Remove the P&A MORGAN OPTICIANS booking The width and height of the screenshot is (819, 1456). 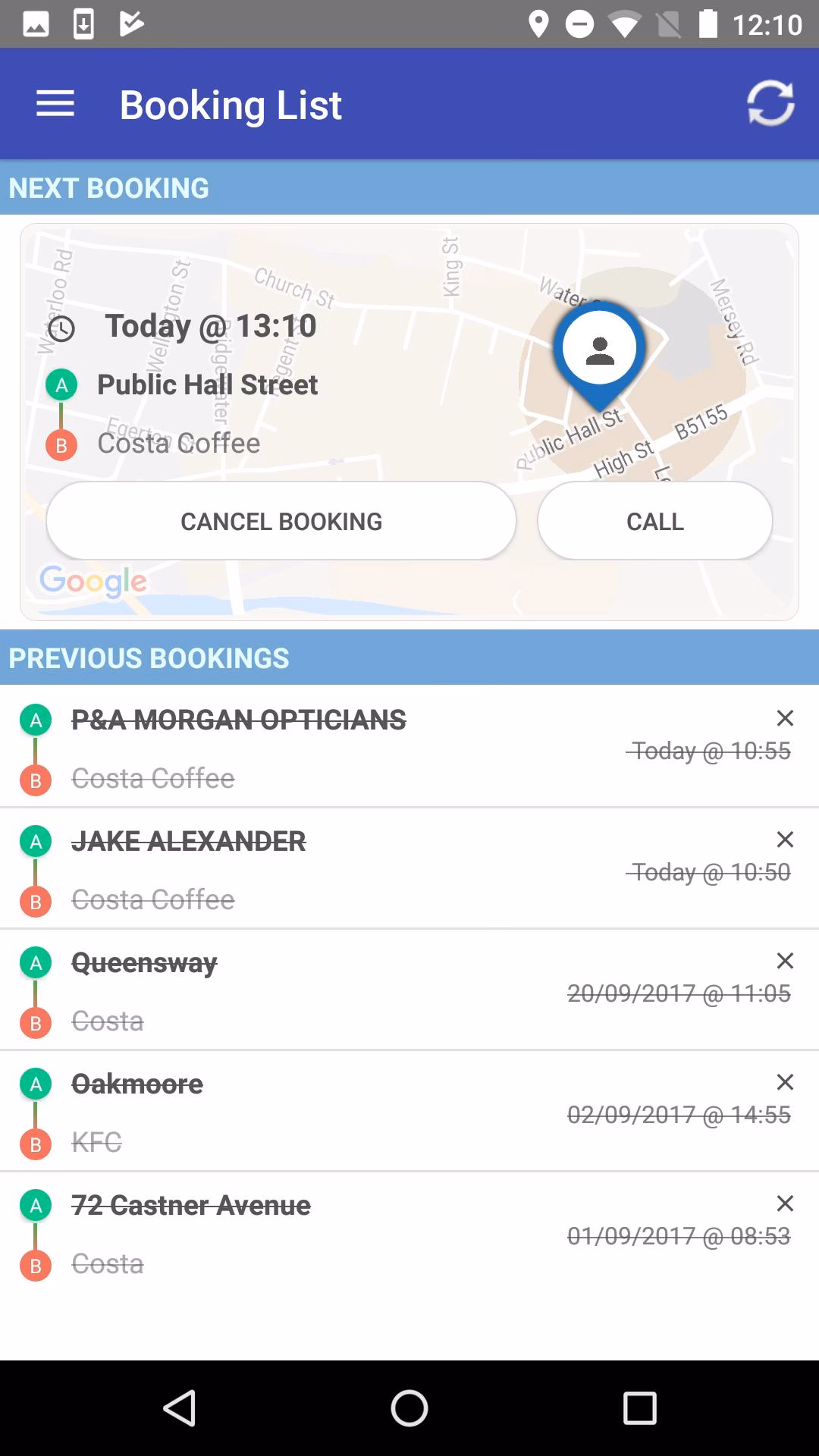785,718
